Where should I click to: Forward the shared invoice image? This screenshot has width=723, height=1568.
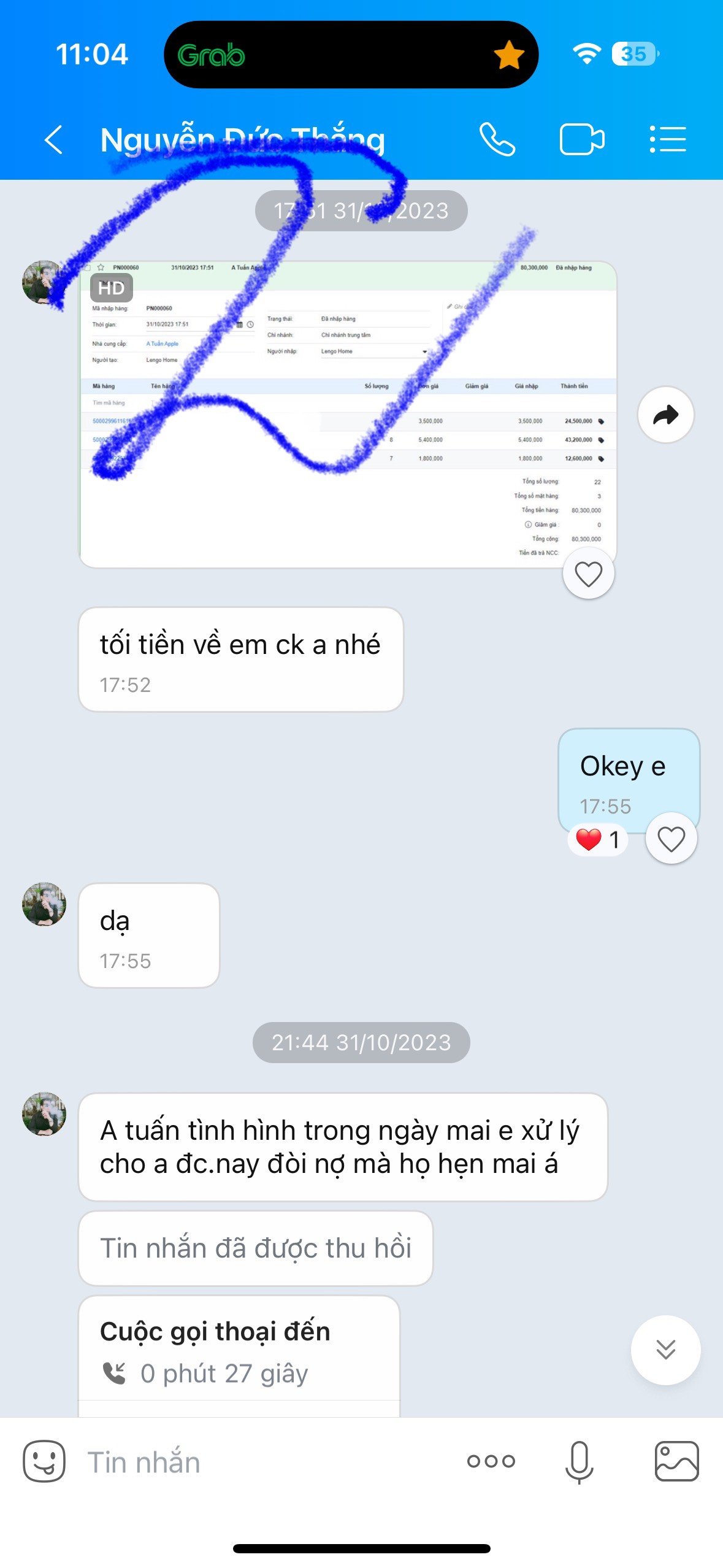665,415
